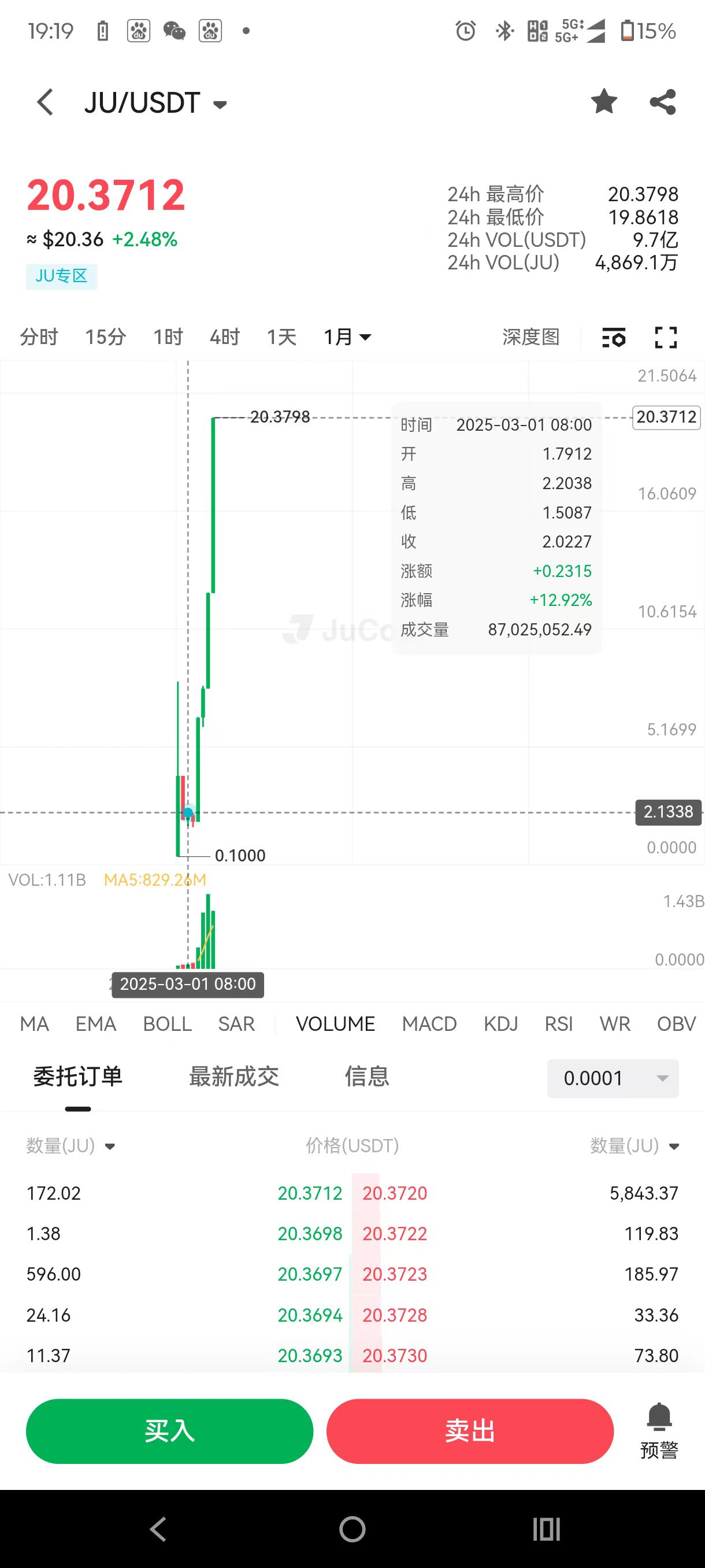
Task: Enable the BOLL indicator
Action: [x=167, y=1024]
